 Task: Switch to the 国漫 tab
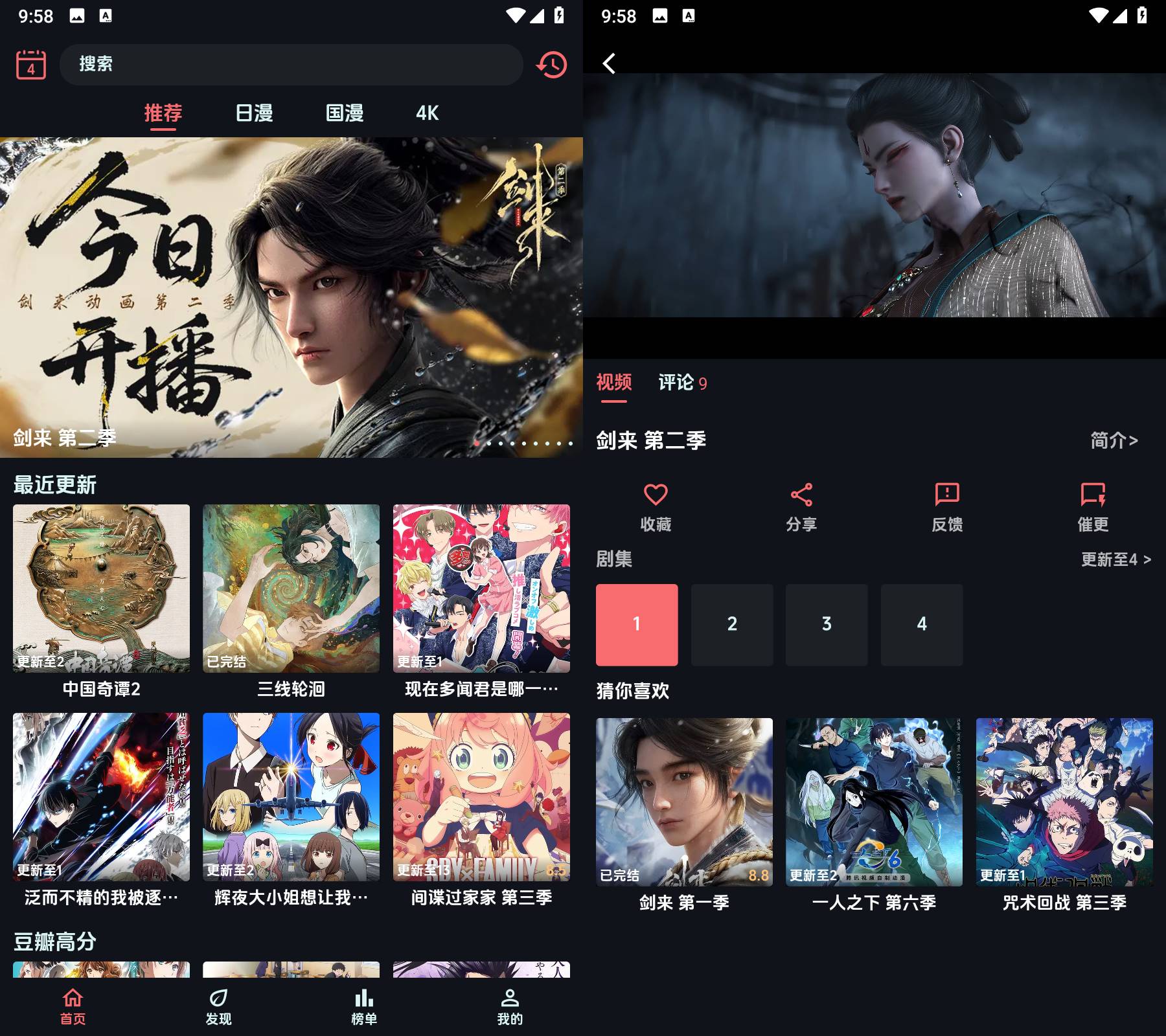point(345,113)
